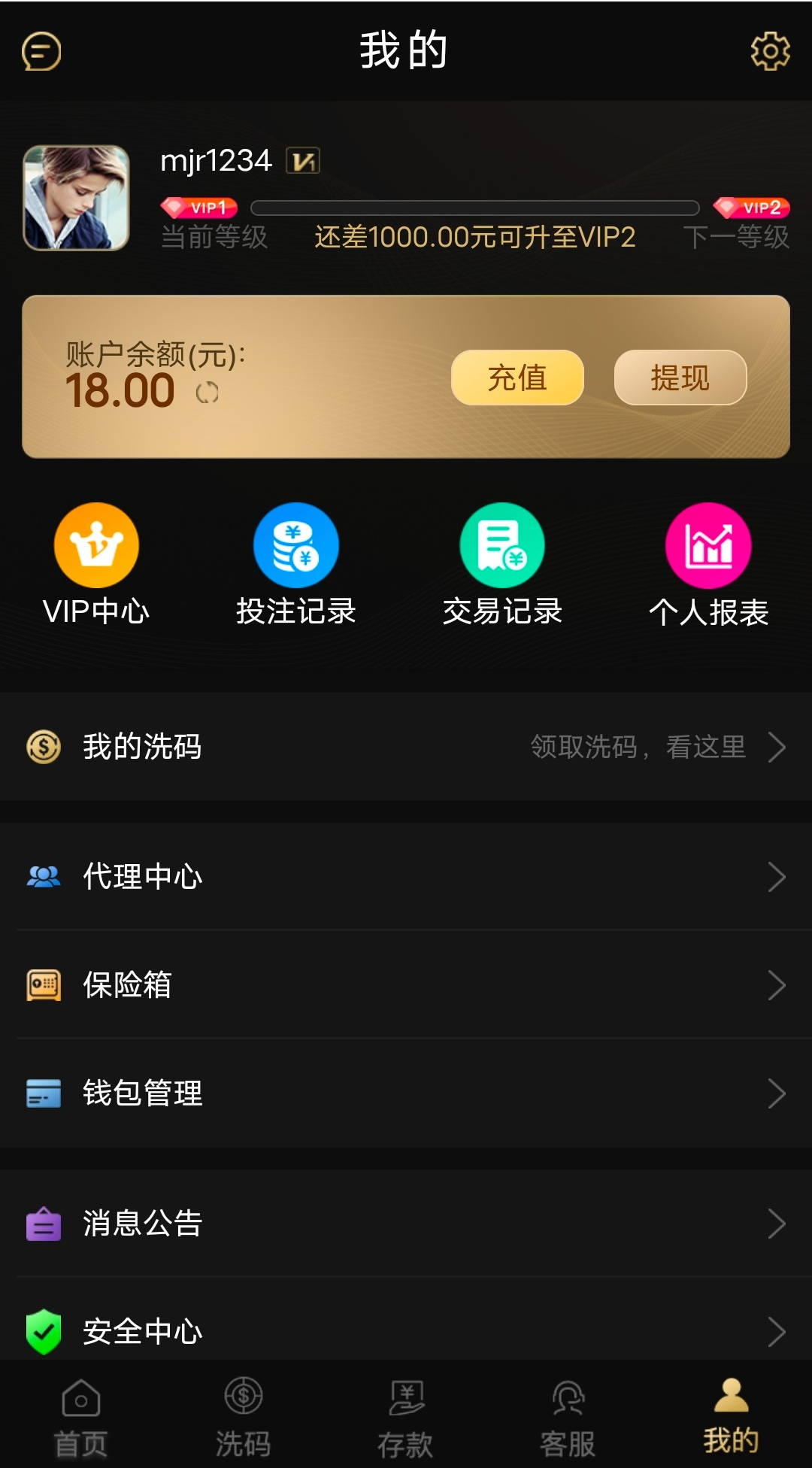View 交易记录 transaction records

pyautogui.click(x=502, y=564)
